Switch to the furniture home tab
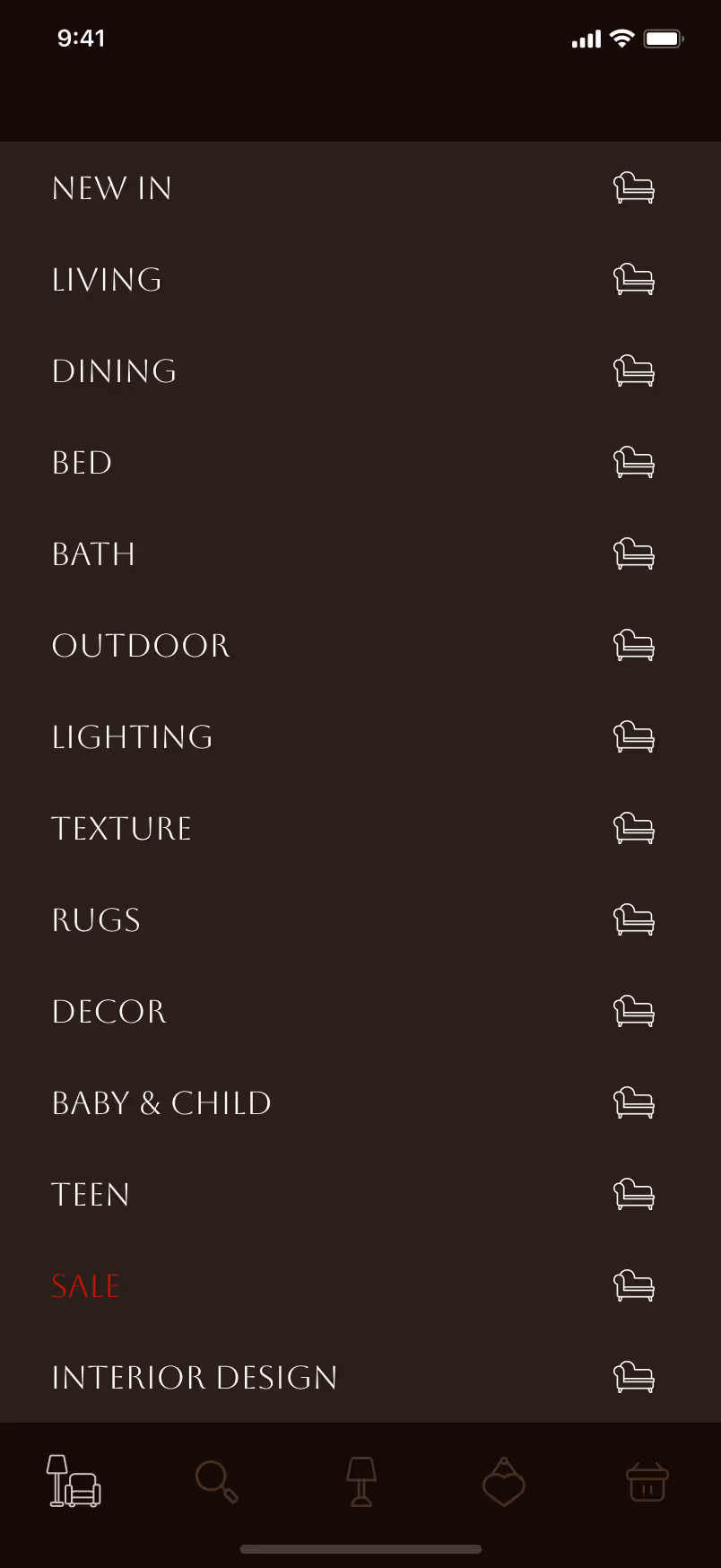The image size is (721, 1568). coord(74,1481)
